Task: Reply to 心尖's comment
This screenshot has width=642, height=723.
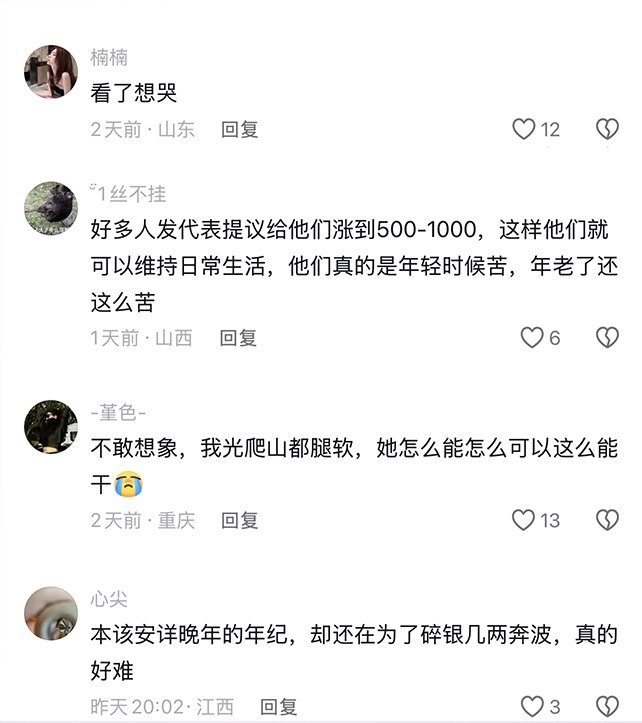Action: (x=278, y=707)
